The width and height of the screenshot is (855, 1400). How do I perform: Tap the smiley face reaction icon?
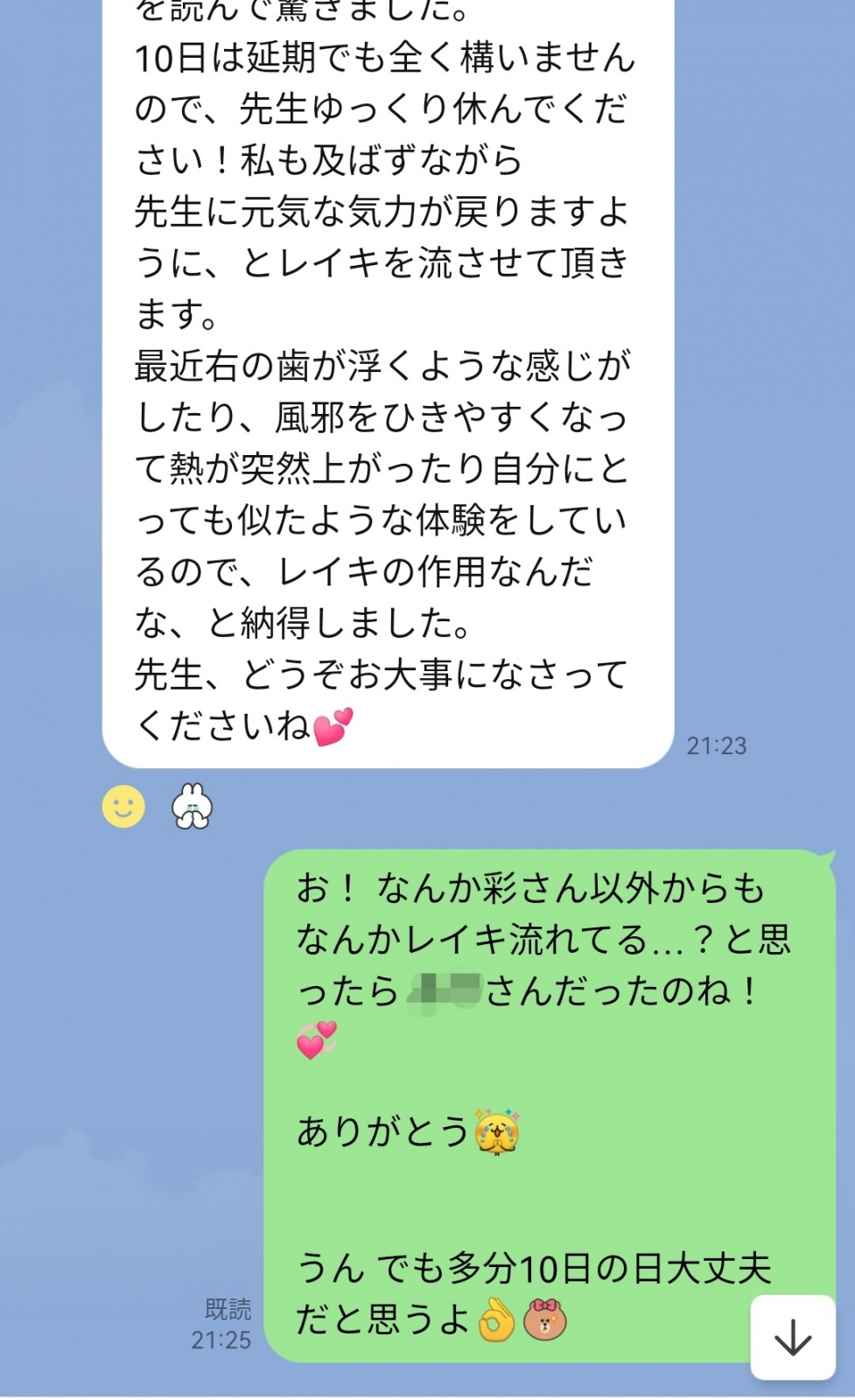point(123,808)
